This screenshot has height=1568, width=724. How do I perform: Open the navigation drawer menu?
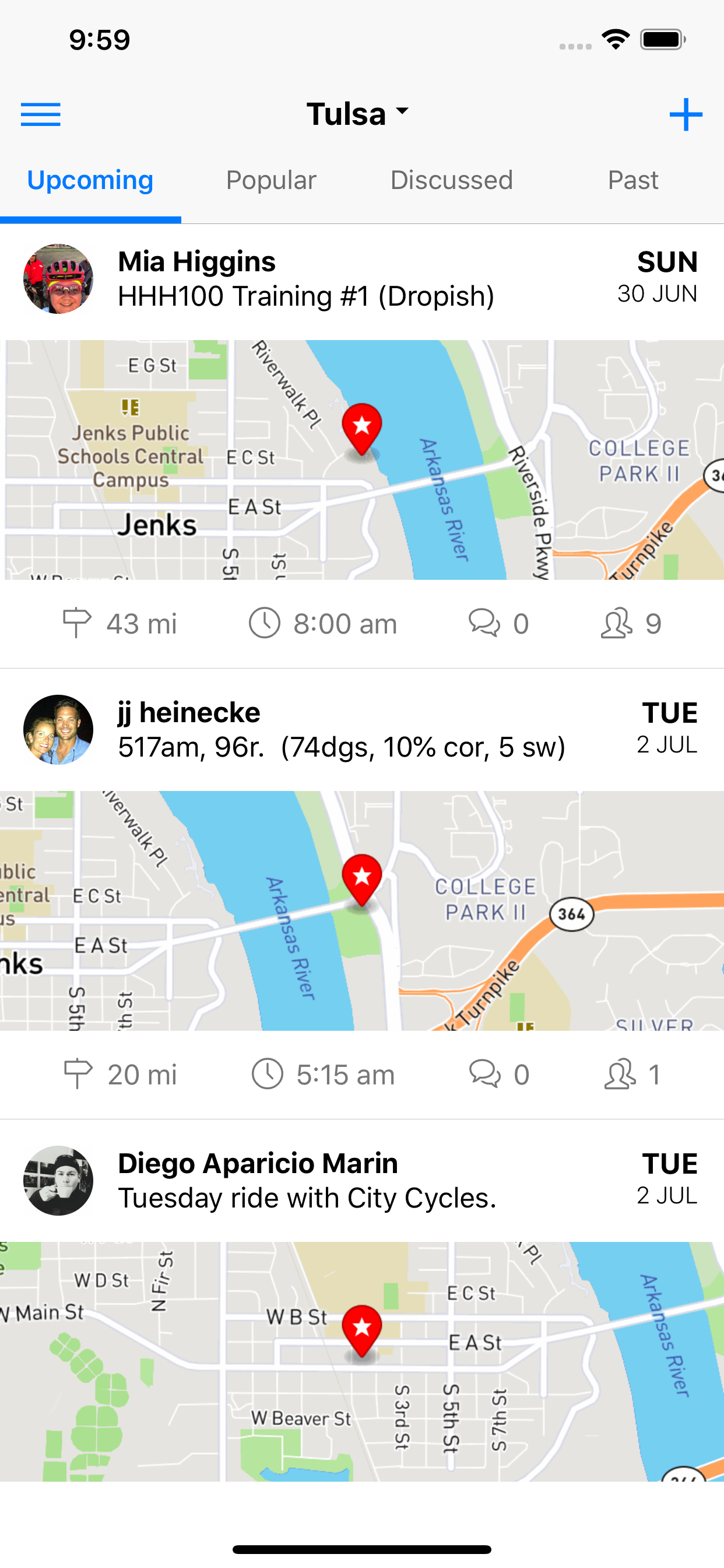[40, 114]
